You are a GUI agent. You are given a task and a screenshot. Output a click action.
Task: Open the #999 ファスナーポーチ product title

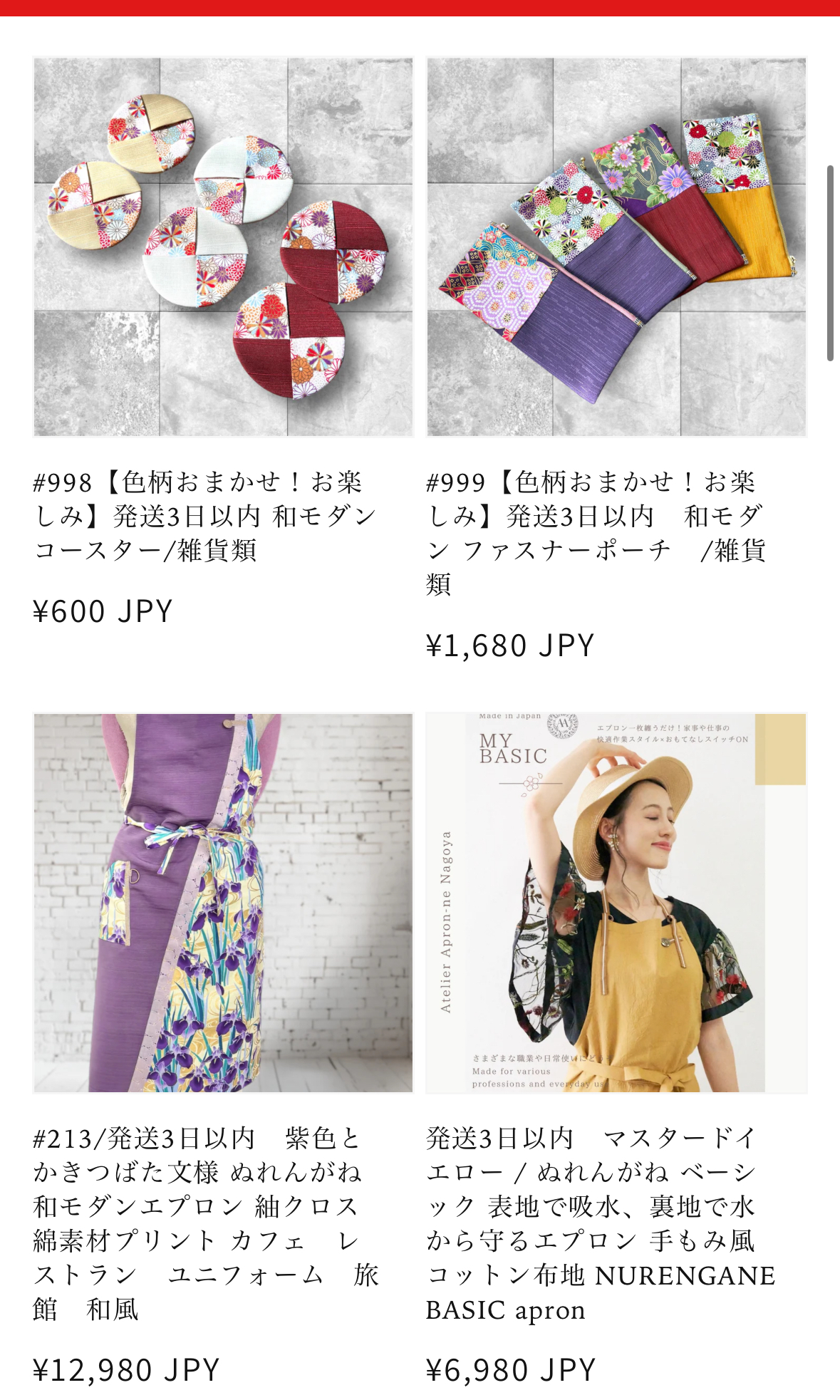(597, 532)
